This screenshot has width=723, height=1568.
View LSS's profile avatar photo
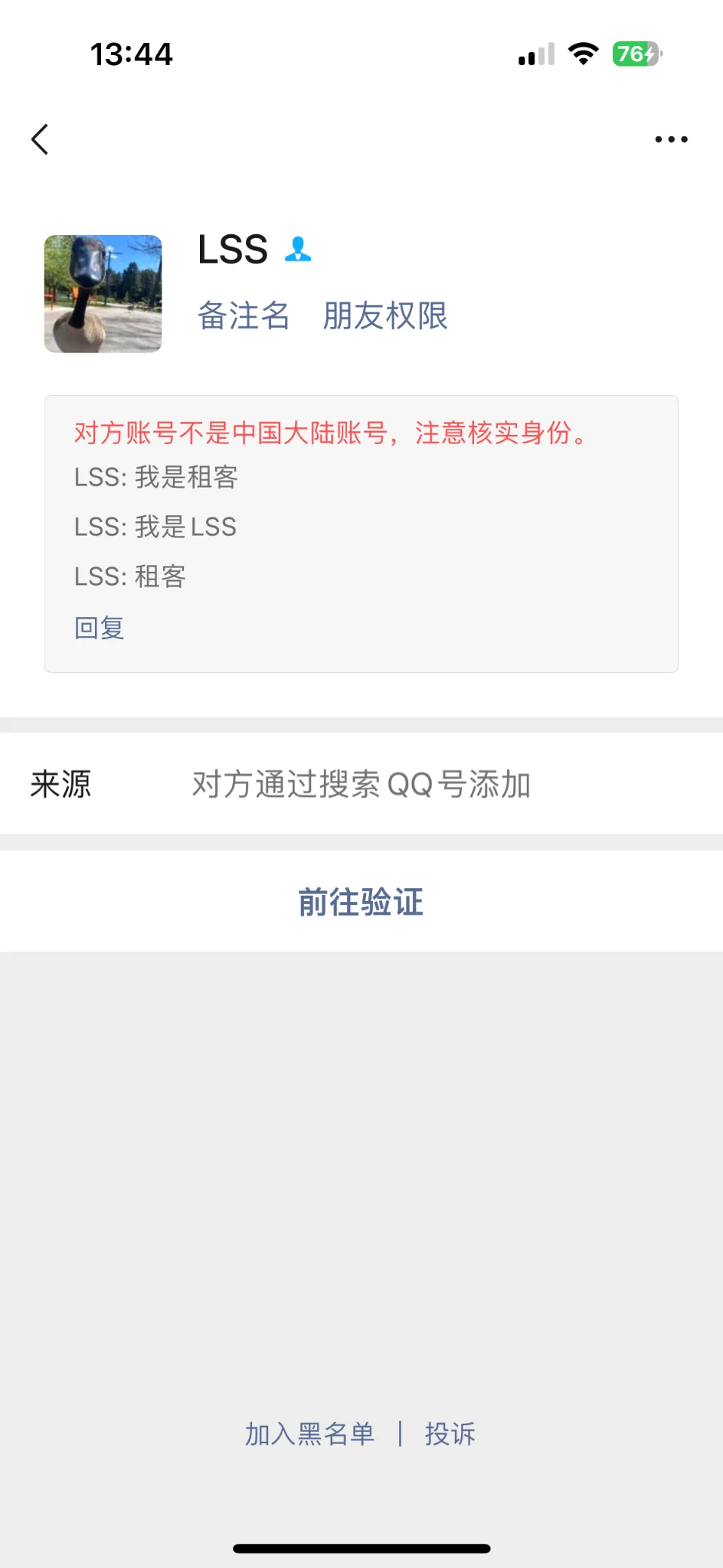pyautogui.click(x=103, y=294)
